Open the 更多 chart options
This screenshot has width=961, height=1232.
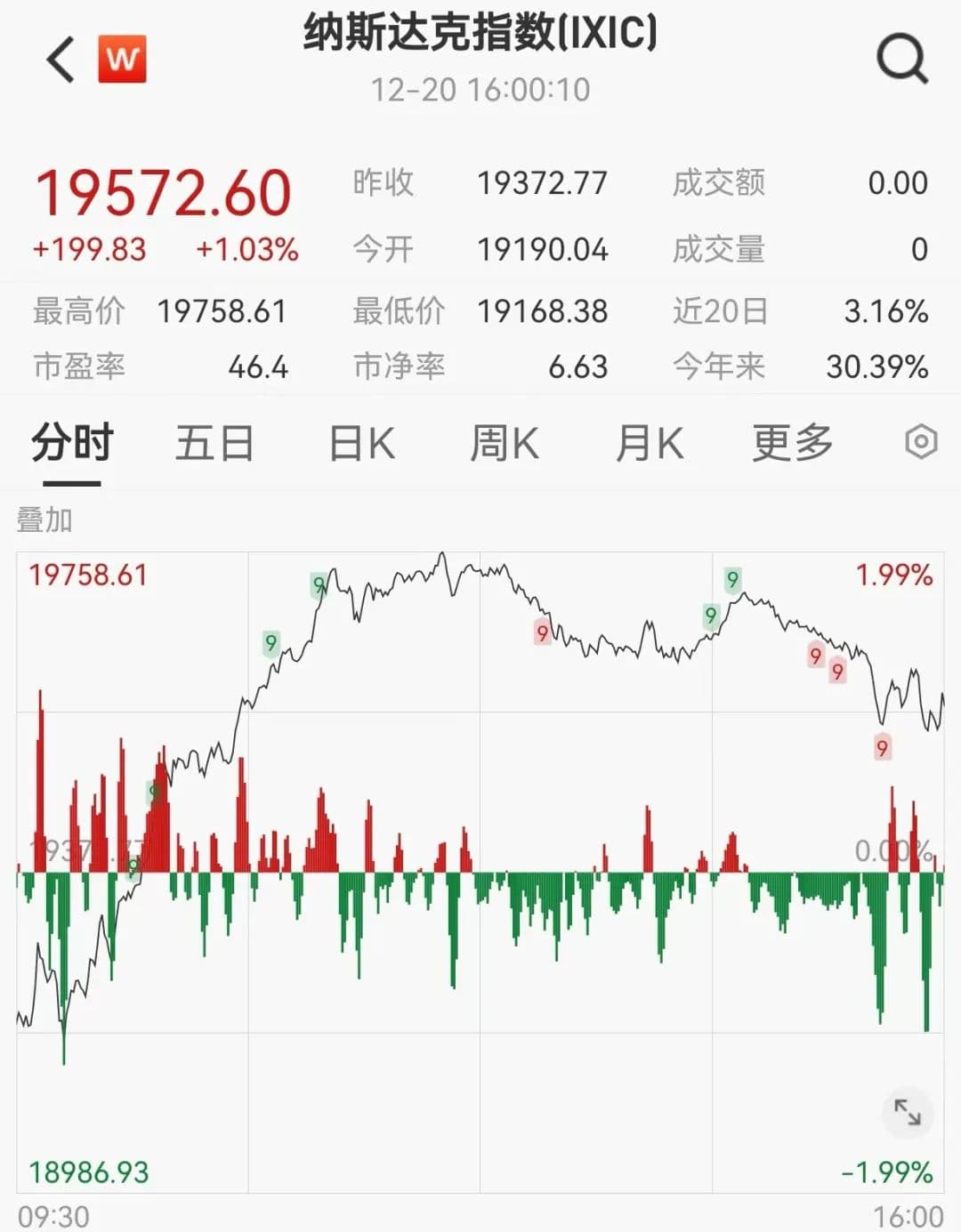coord(792,443)
